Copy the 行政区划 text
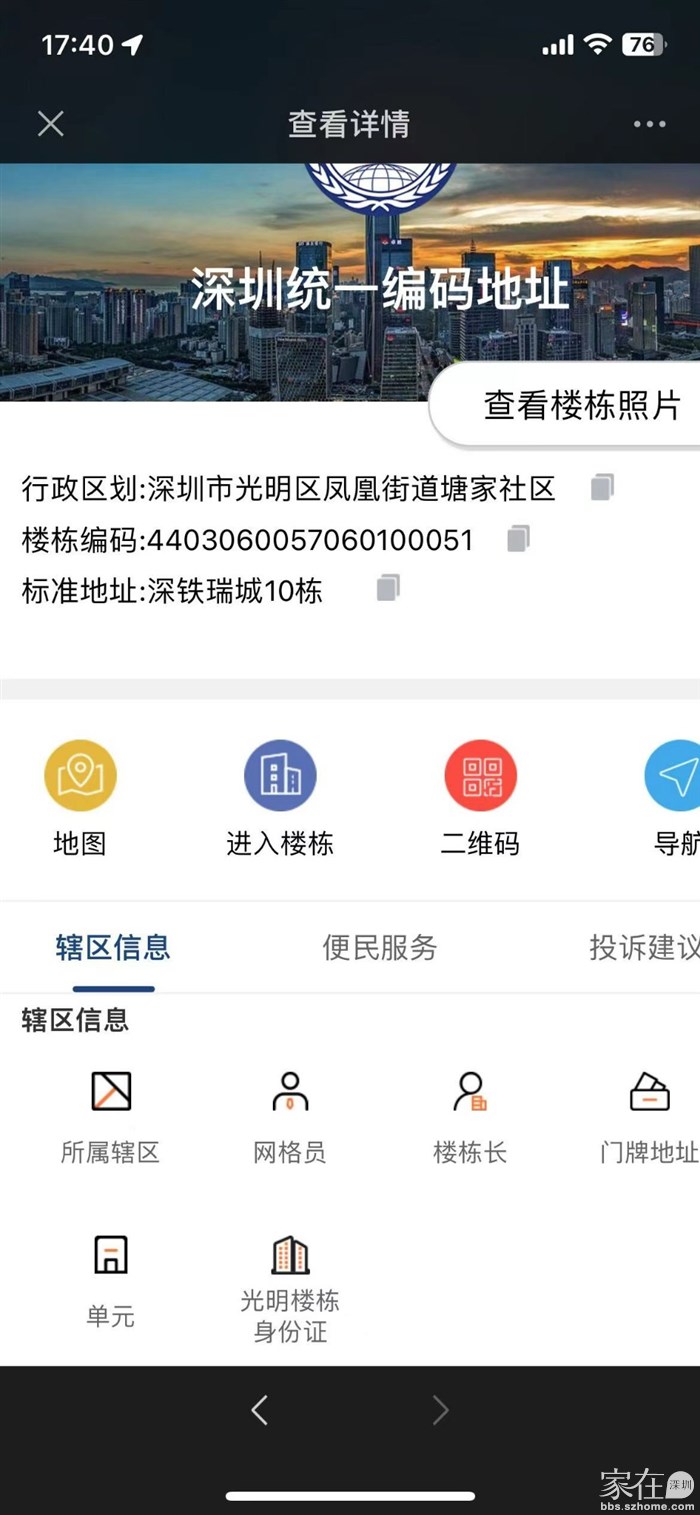700x1515 pixels. [602, 487]
